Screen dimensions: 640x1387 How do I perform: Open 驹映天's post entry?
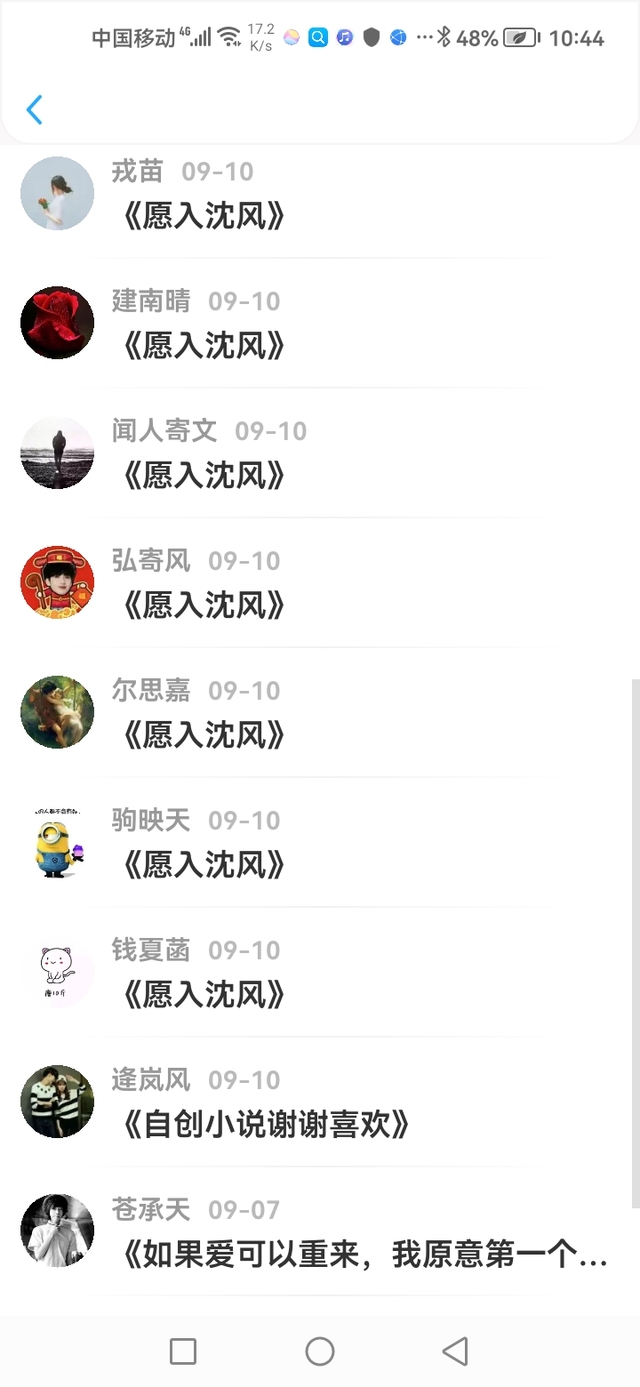tap(204, 865)
